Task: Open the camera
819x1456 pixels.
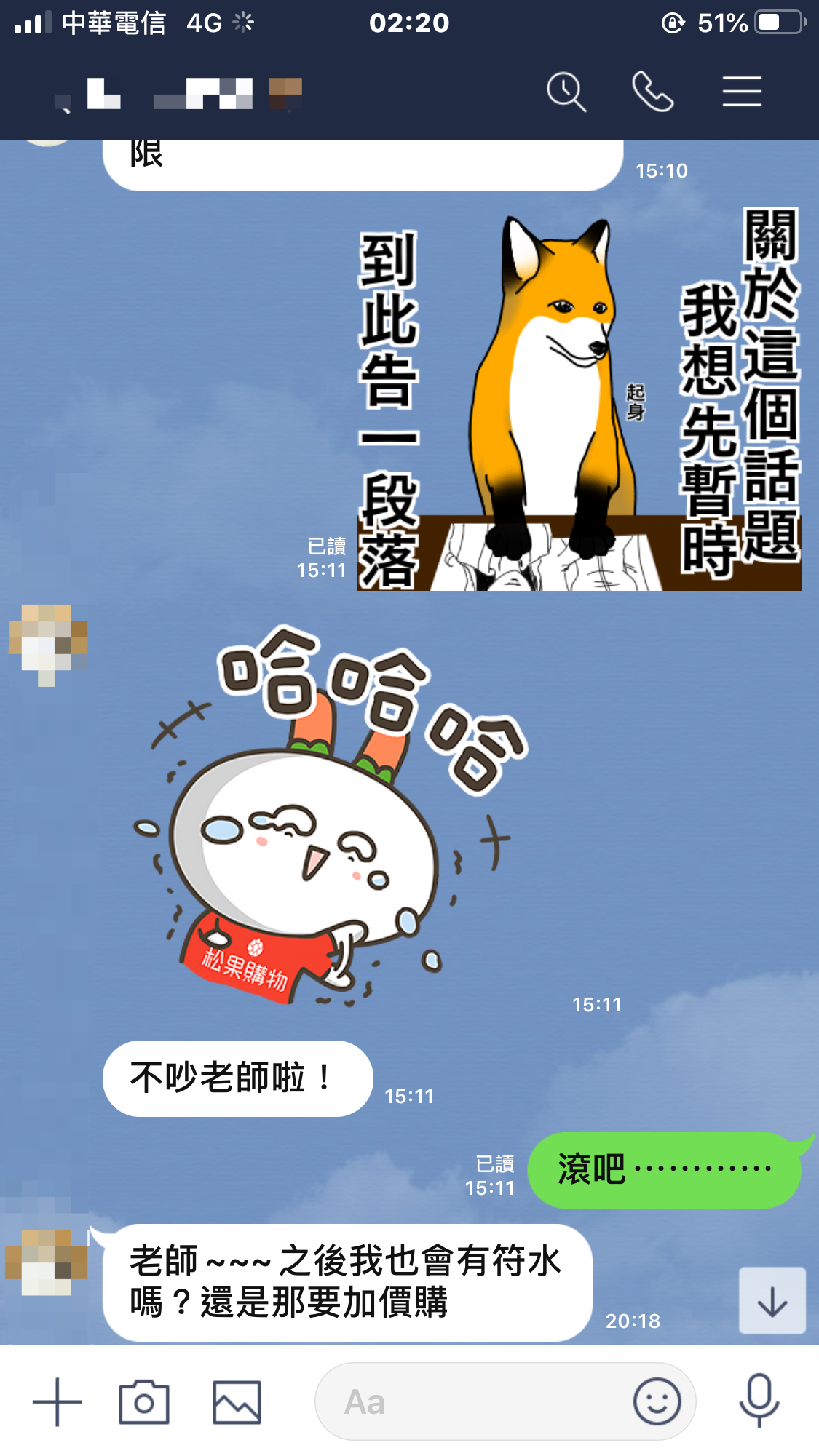Action: tap(144, 1401)
